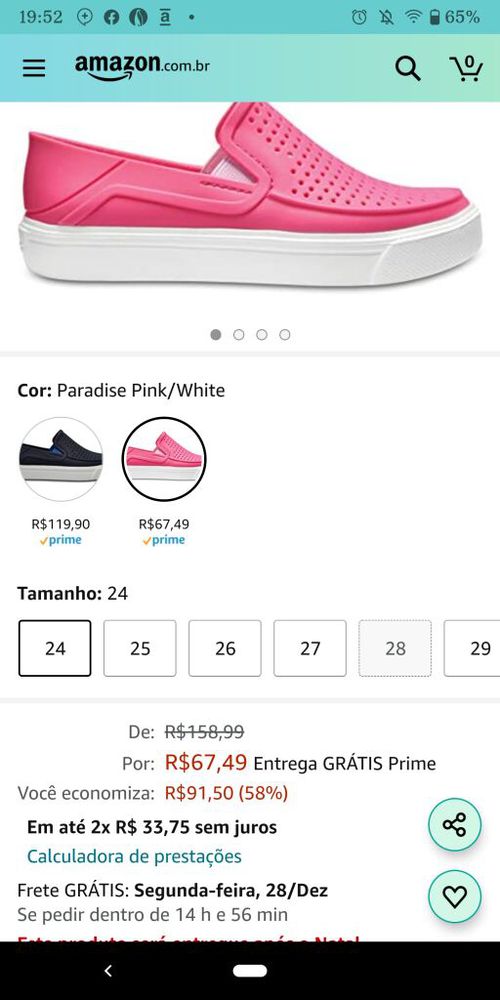Open the hamburger menu
This screenshot has width=500, height=1000.
tap(34, 68)
